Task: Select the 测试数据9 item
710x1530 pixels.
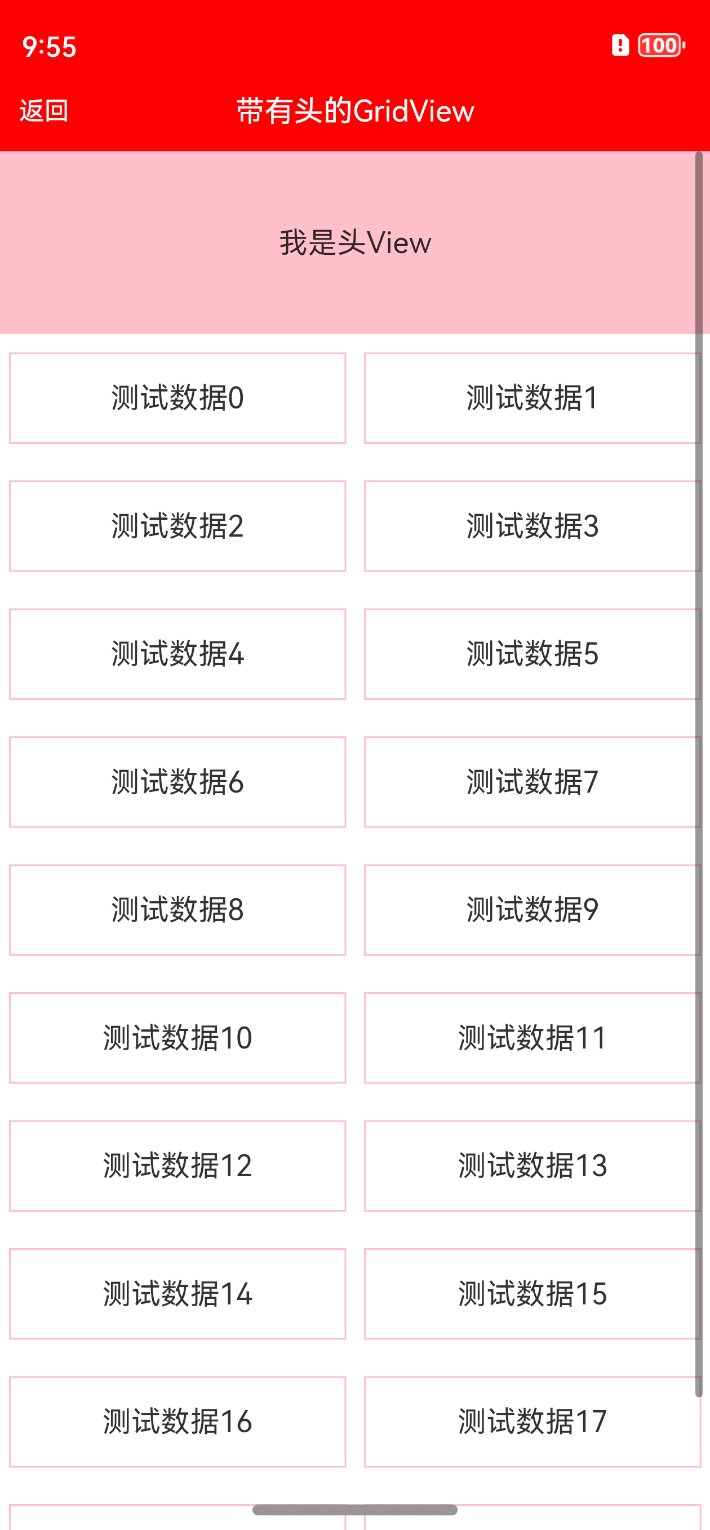Action: coord(532,910)
